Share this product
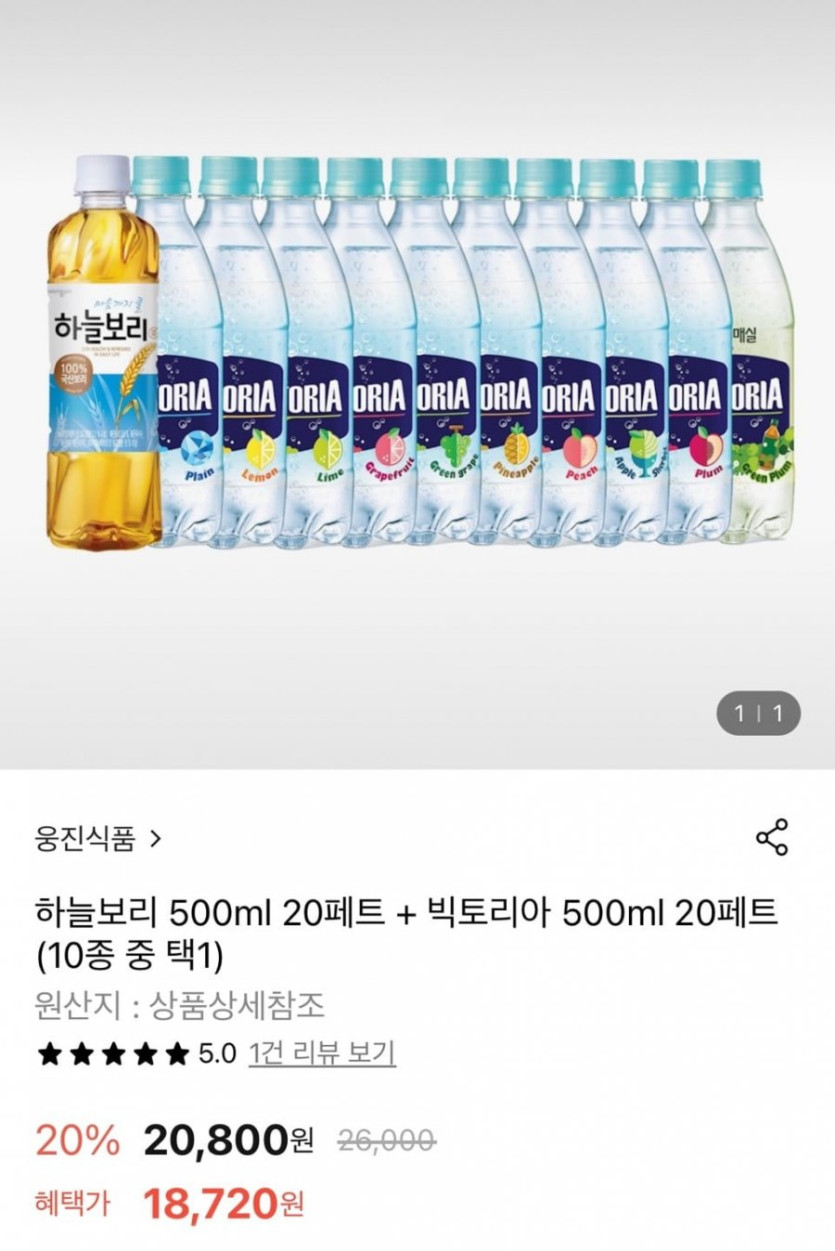The image size is (835, 1251). (x=771, y=837)
